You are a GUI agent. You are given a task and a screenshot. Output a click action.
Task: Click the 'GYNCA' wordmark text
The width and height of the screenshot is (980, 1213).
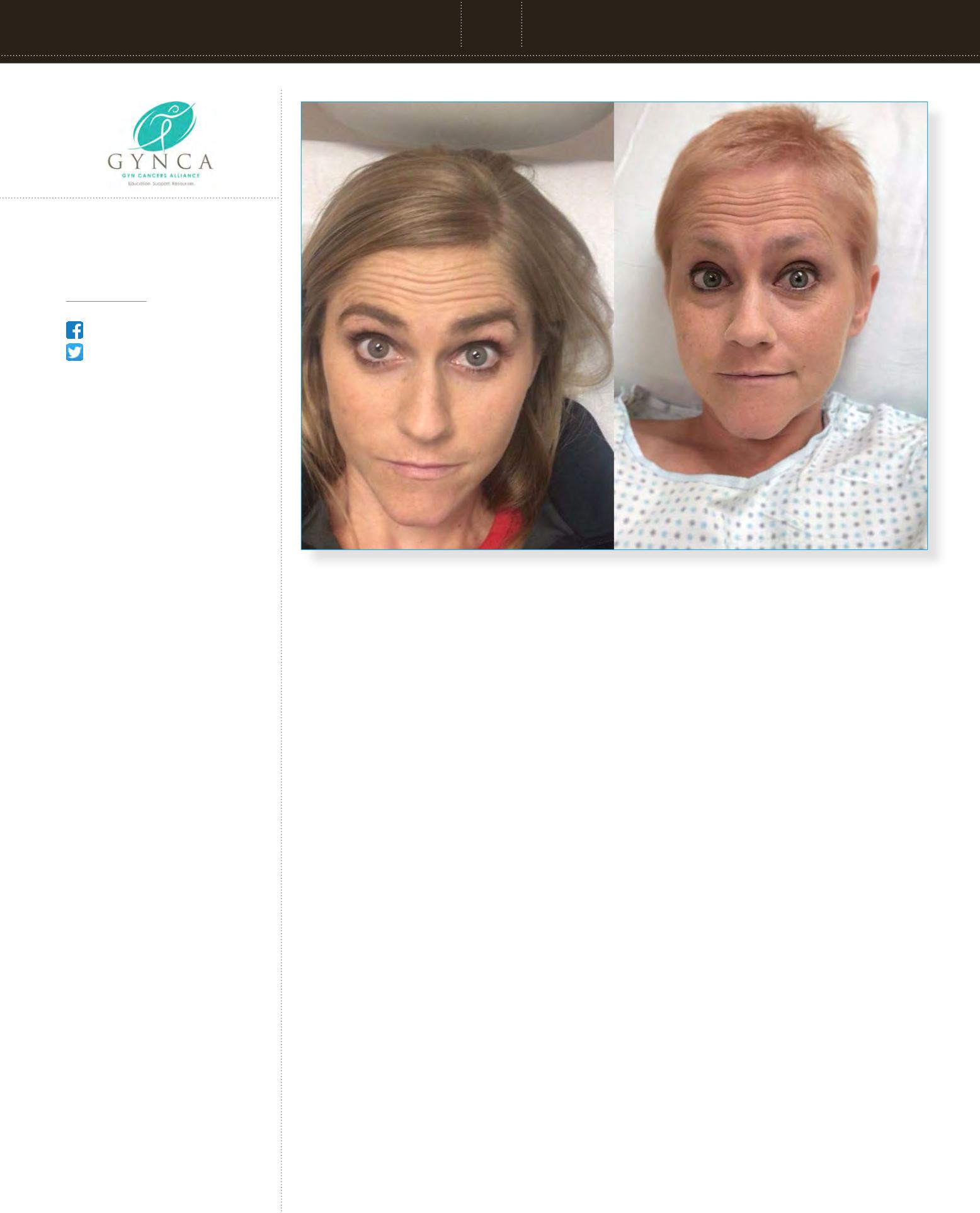(160, 161)
